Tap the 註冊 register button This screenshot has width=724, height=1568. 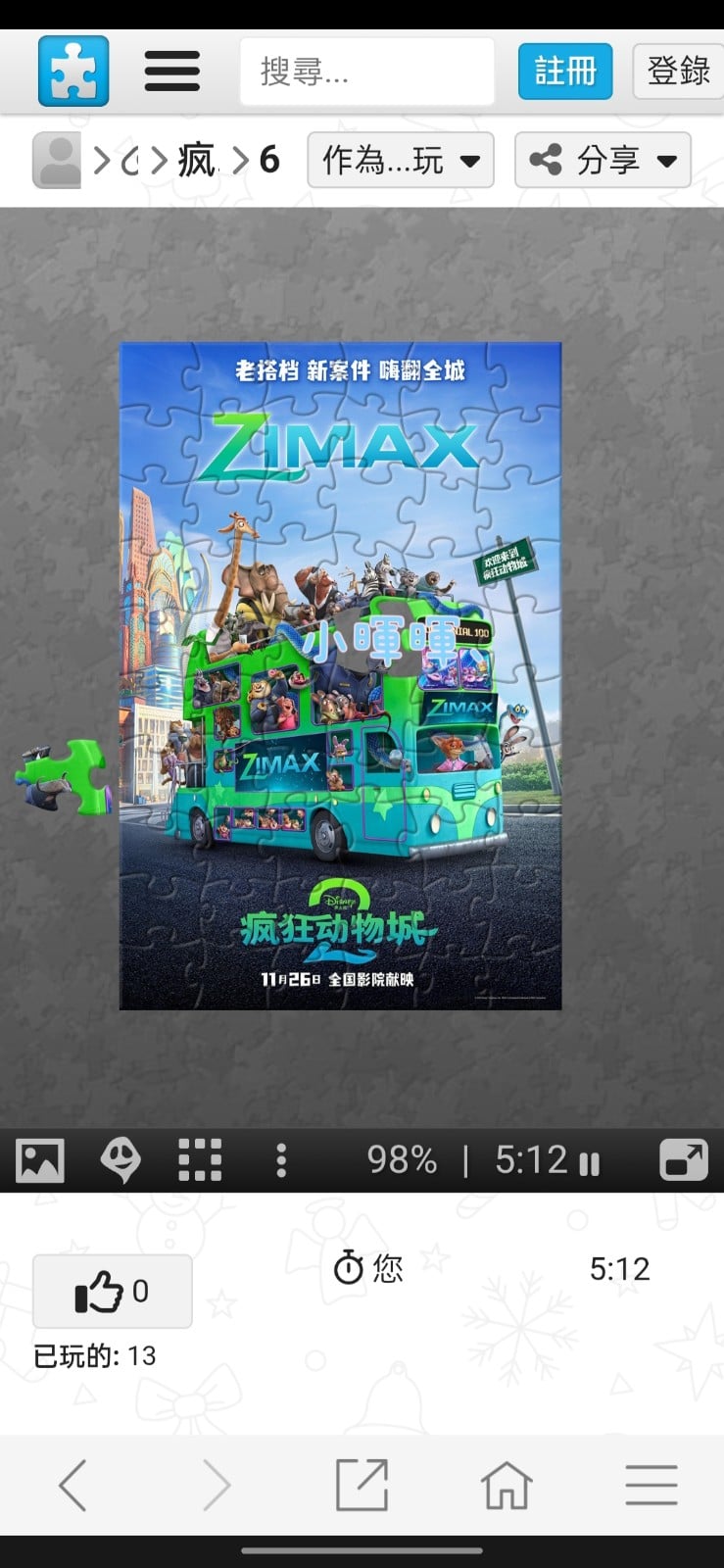tap(565, 72)
